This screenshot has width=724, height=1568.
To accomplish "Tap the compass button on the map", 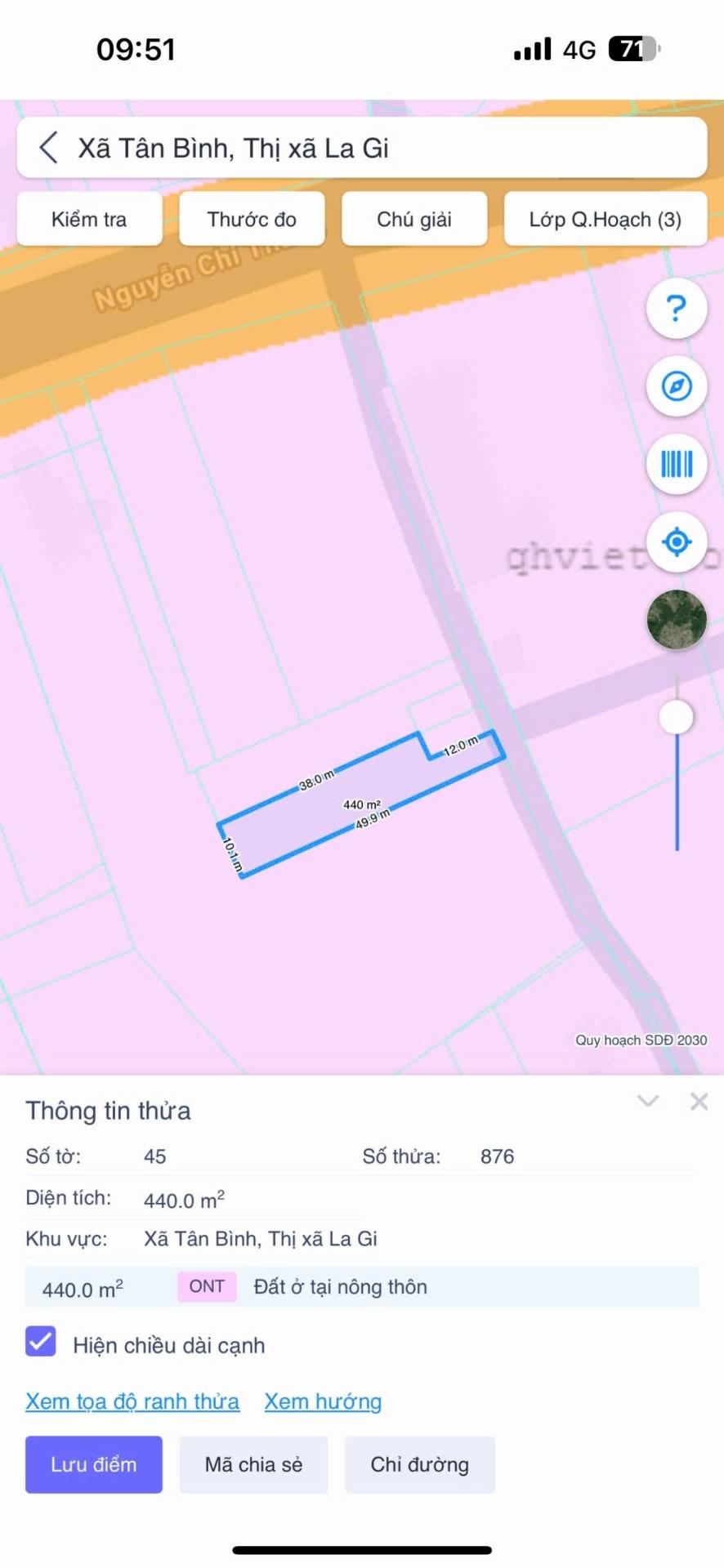I will tap(676, 386).
